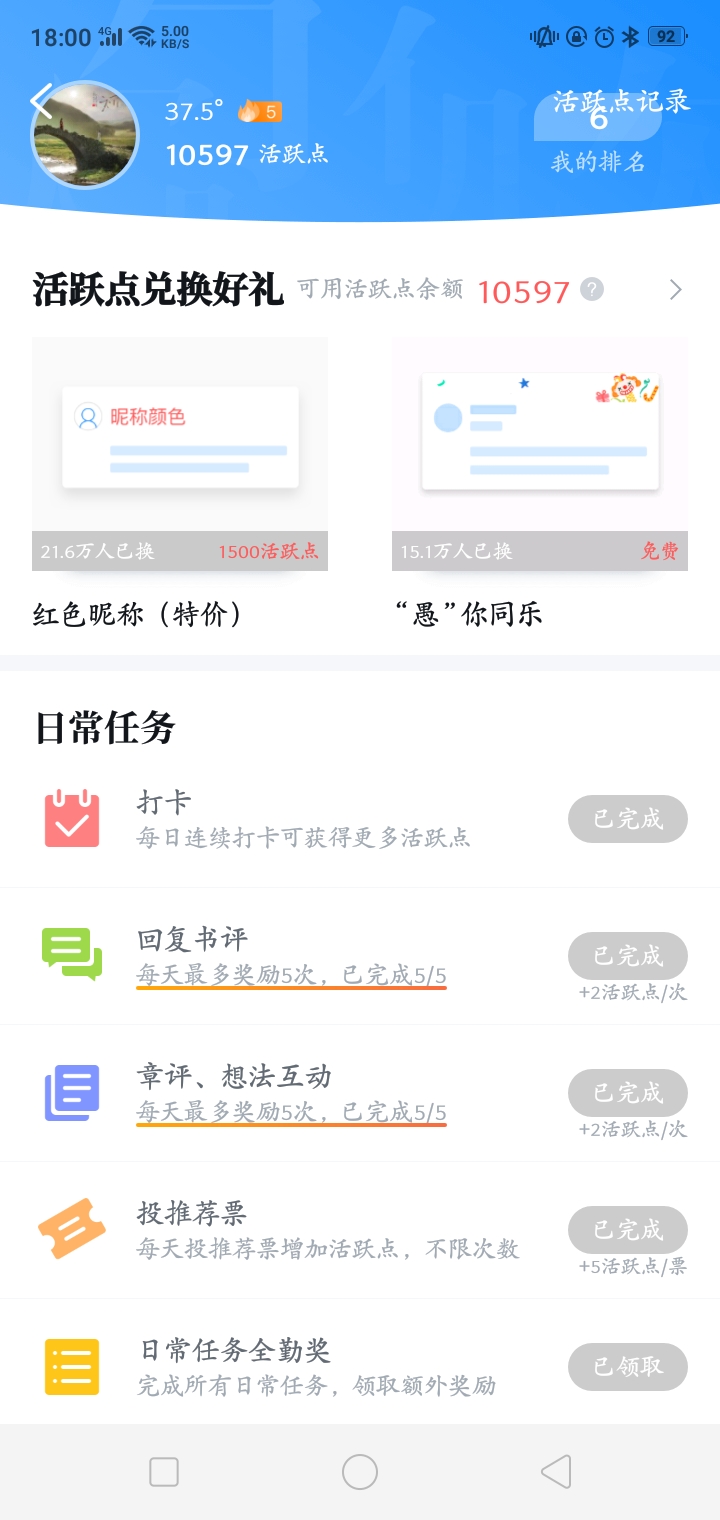
Task: Tap the help icon next to 10597 balance
Action: coord(593,290)
